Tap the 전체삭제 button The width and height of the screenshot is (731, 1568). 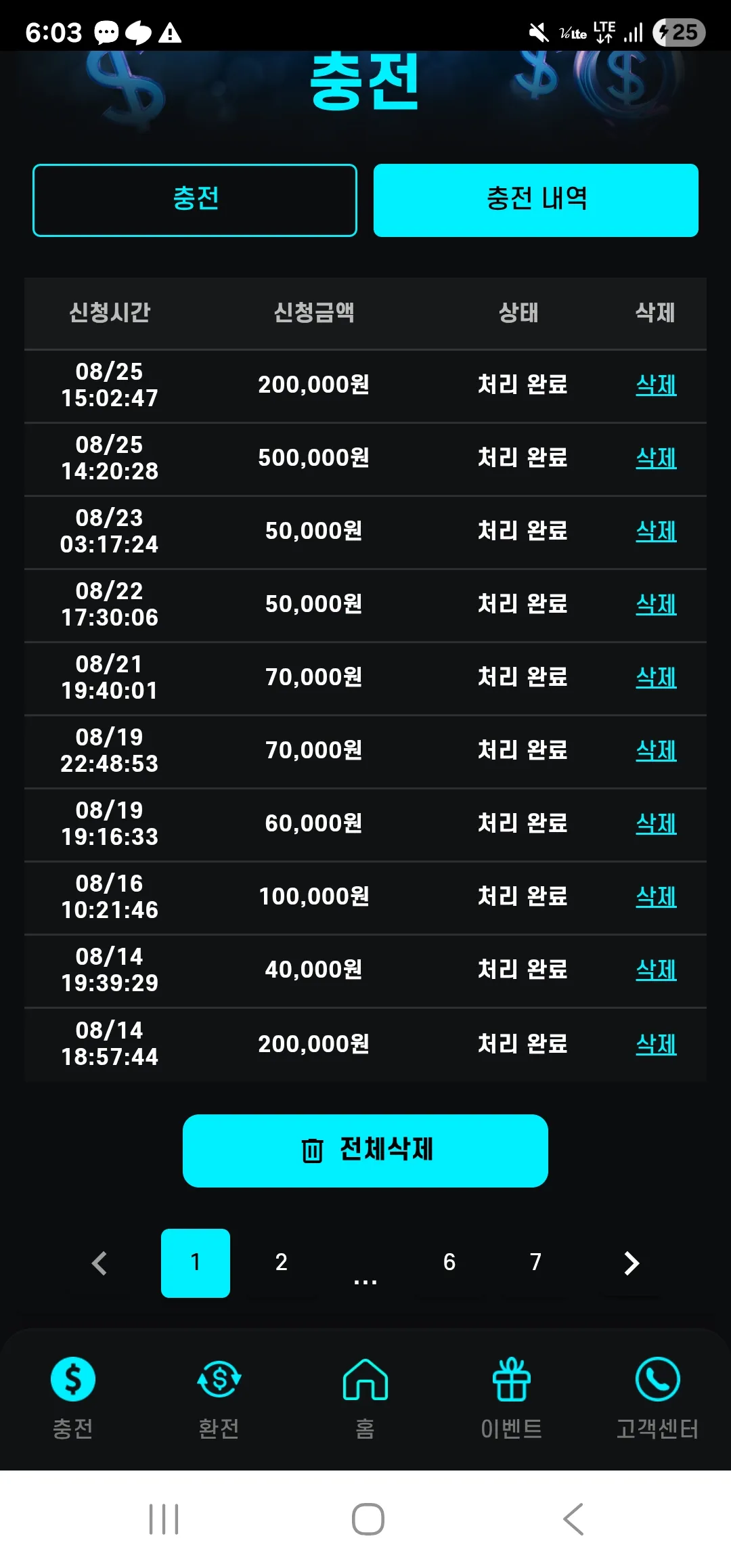click(x=365, y=1151)
